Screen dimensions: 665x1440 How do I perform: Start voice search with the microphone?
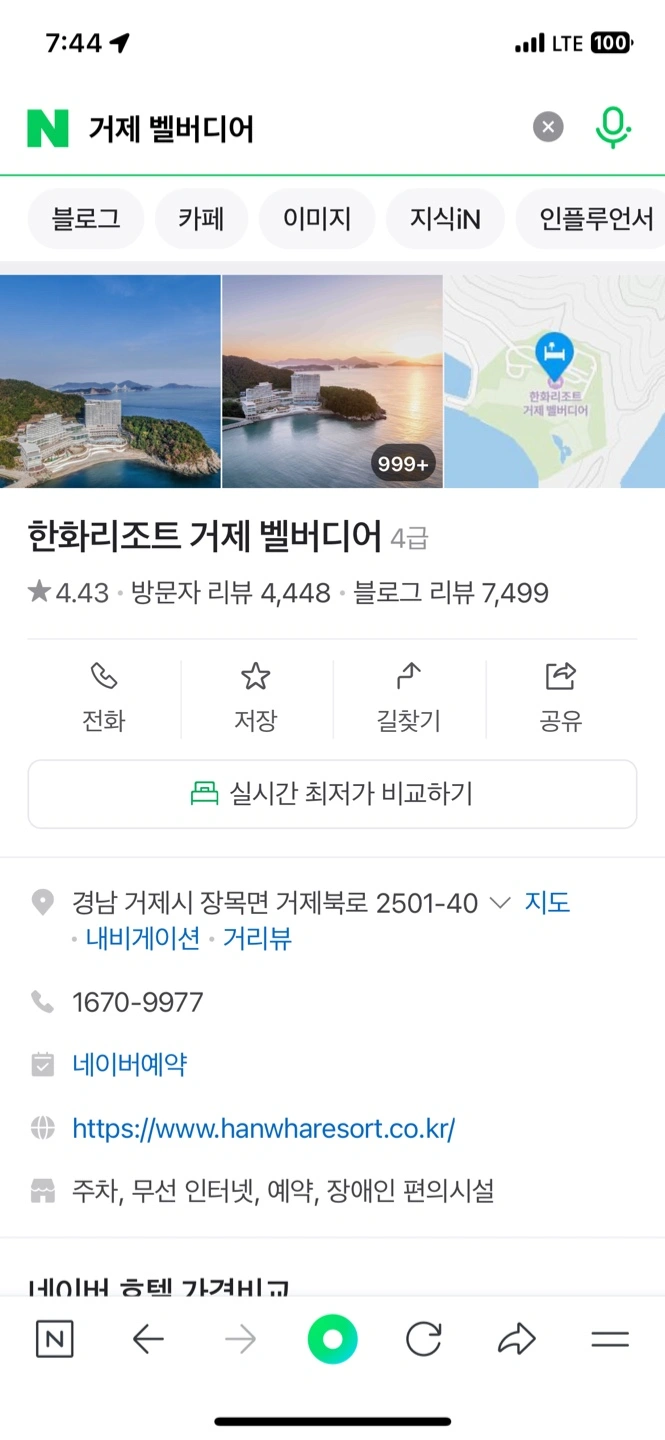click(613, 128)
